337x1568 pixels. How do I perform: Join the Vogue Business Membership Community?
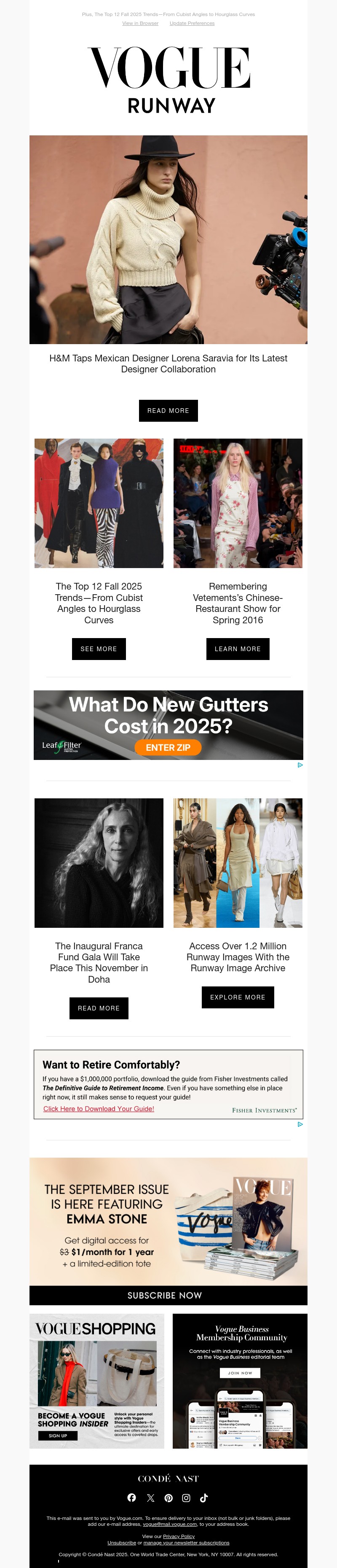tap(240, 1373)
